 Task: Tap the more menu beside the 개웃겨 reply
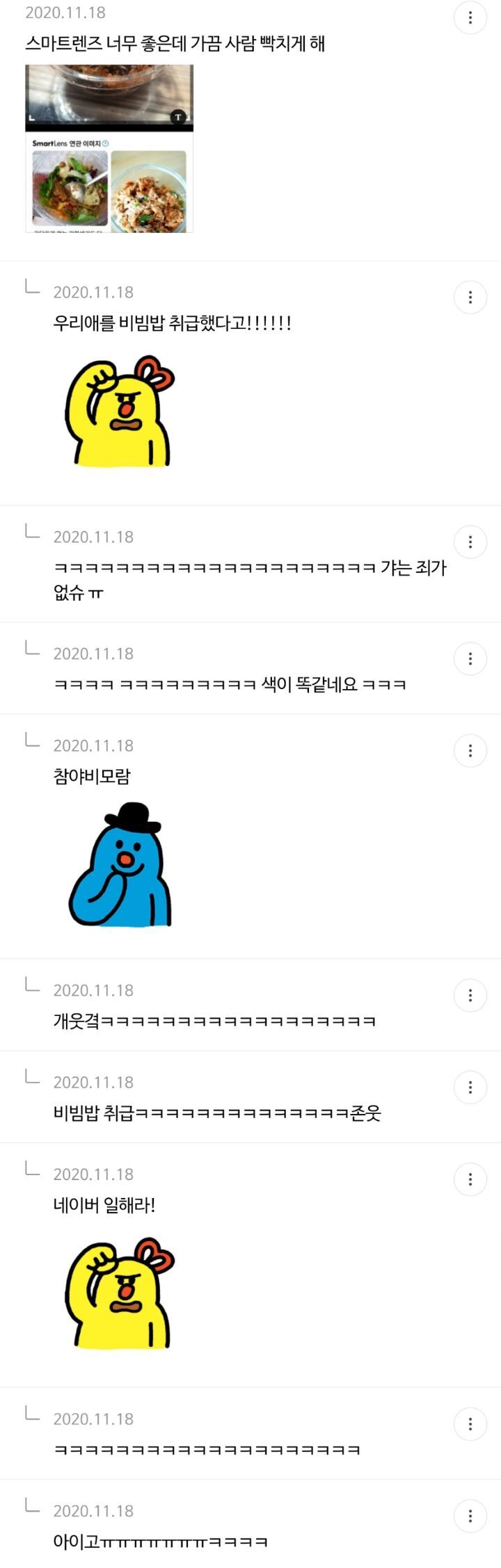(470, 996)
